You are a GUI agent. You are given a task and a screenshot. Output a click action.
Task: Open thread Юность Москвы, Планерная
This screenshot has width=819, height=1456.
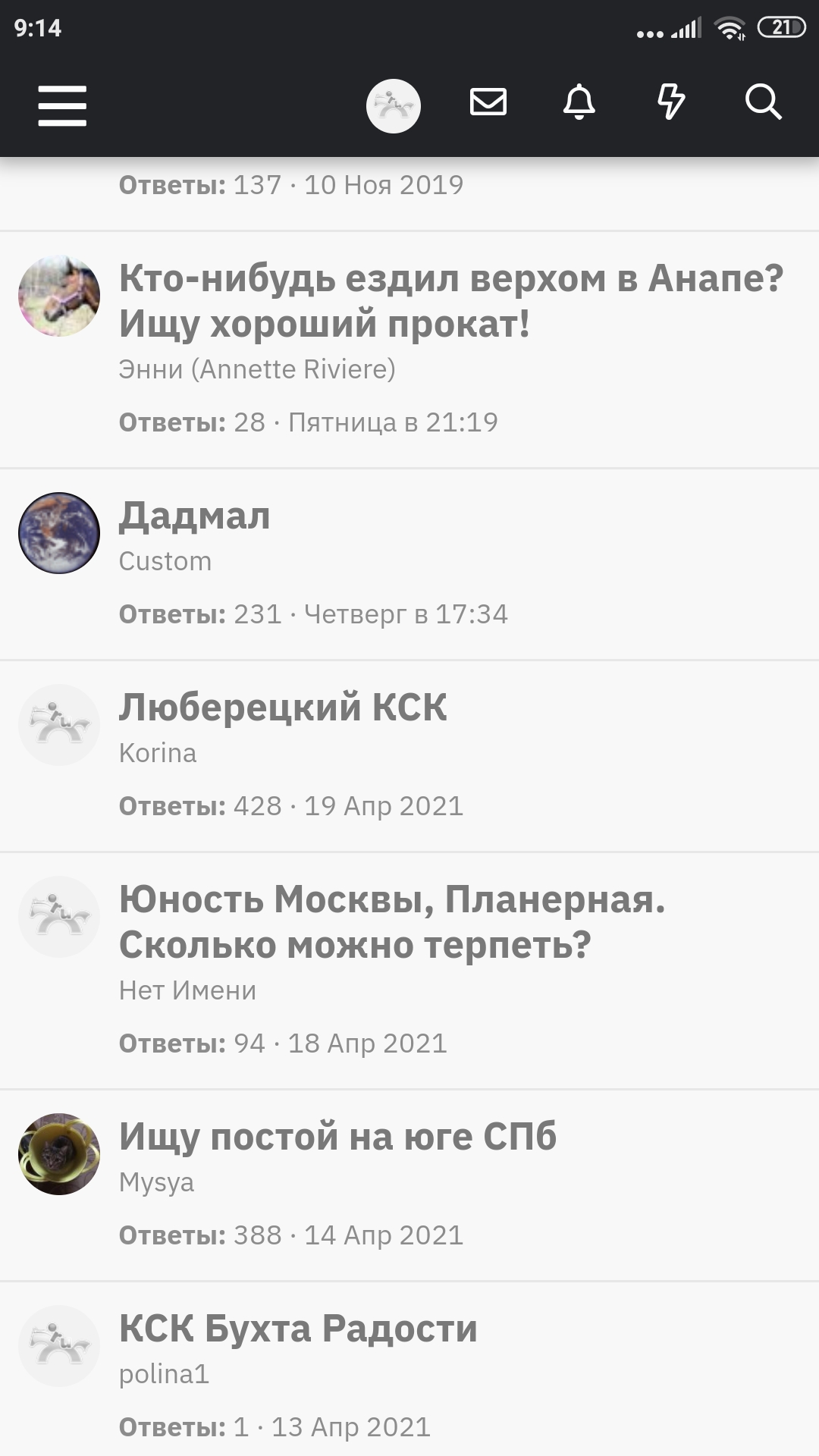pyautogui.click(x=392, y=922)
